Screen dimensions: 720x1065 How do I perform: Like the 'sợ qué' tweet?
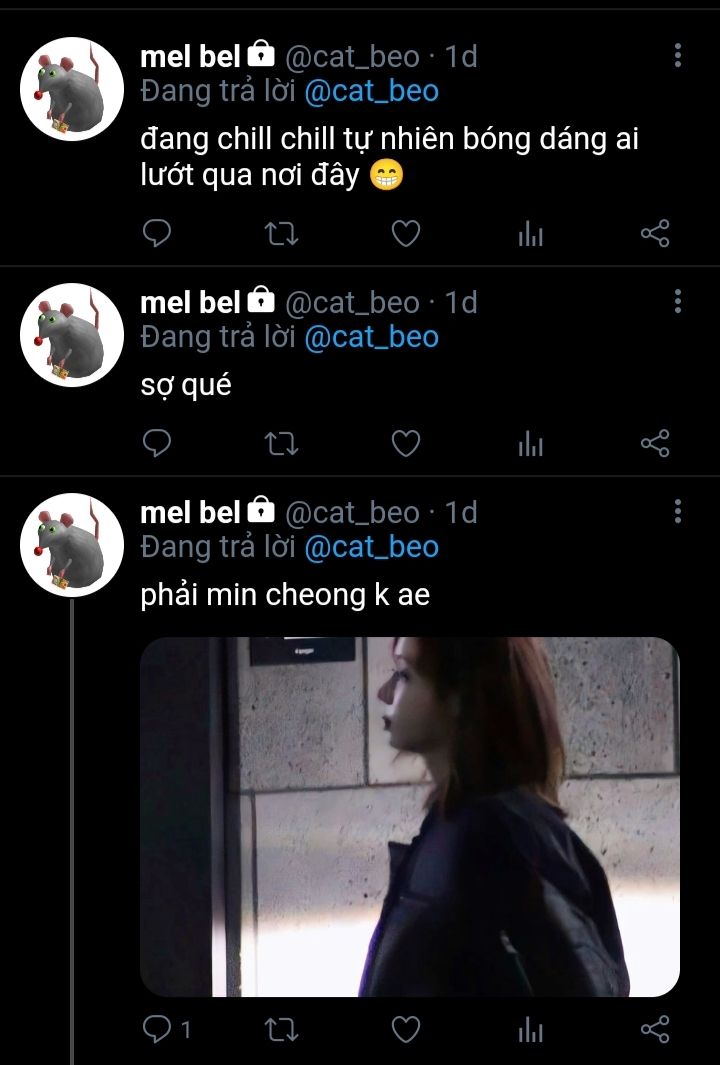(x=404, y=443)
